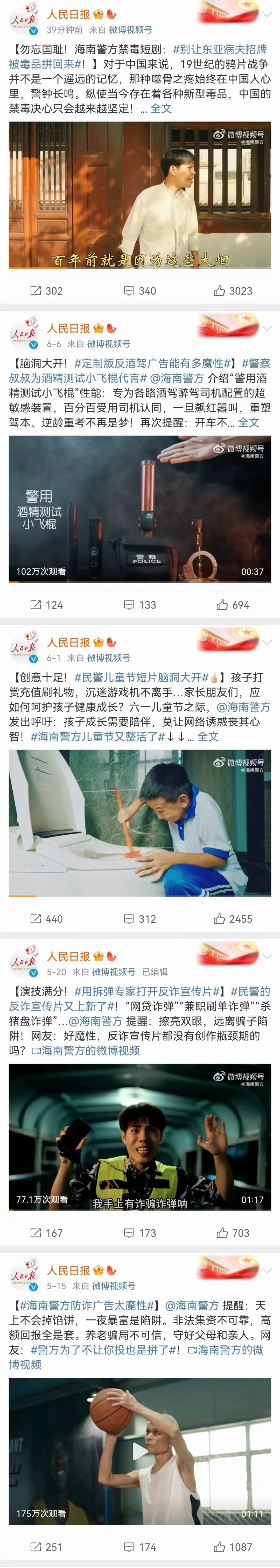Open comments on the post showing 340
Viewport: 280px width, 1568px height.
pyautogui.click(x=140, y=291)
